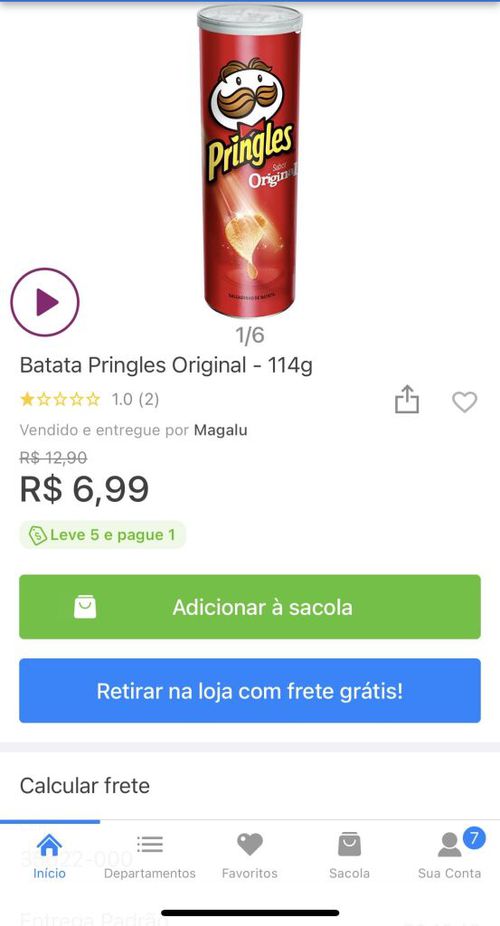Image resolution: width=500 pixels, height=926 pixels.
Task: Choose Retirar na loja com frete grátis
Action: (250, 691)
